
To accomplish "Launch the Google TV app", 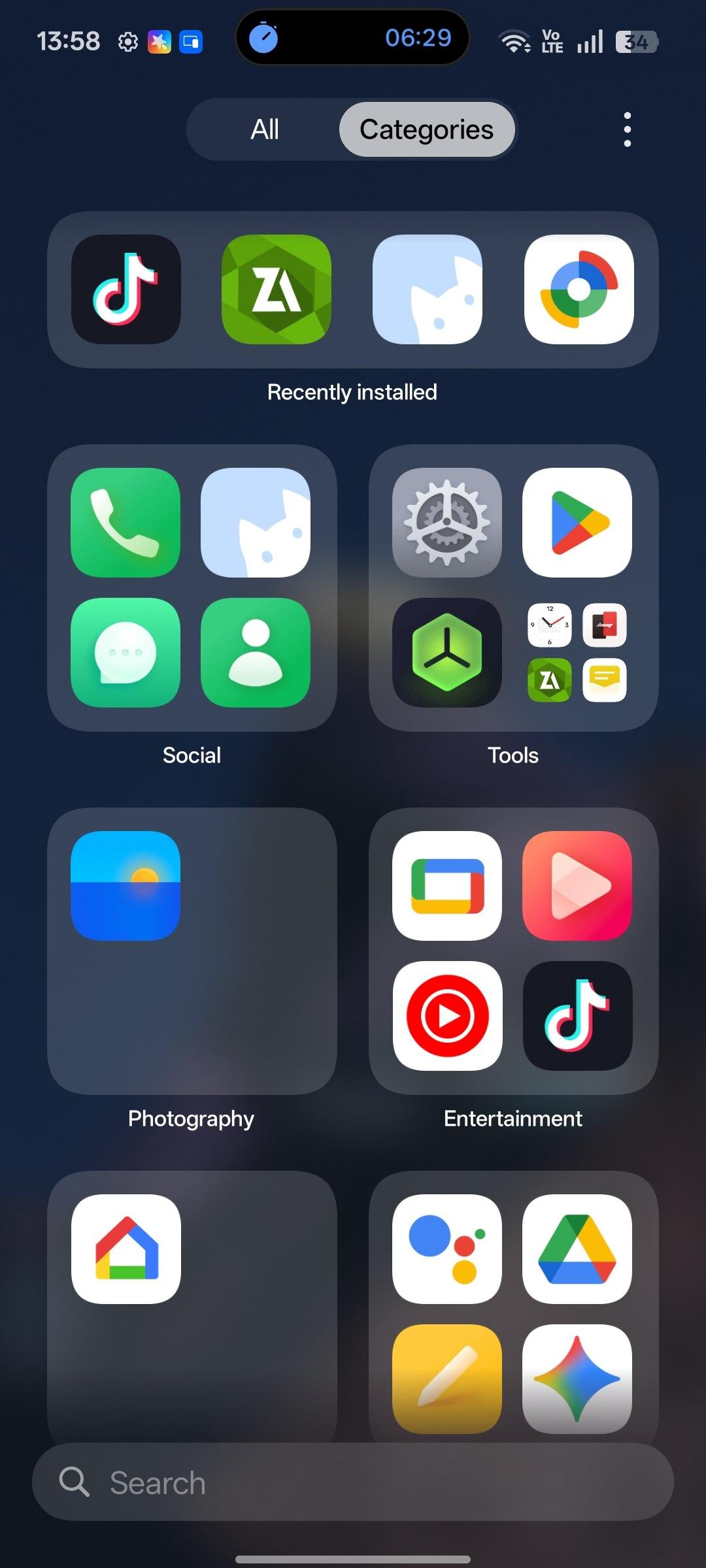I will [447, 886].
